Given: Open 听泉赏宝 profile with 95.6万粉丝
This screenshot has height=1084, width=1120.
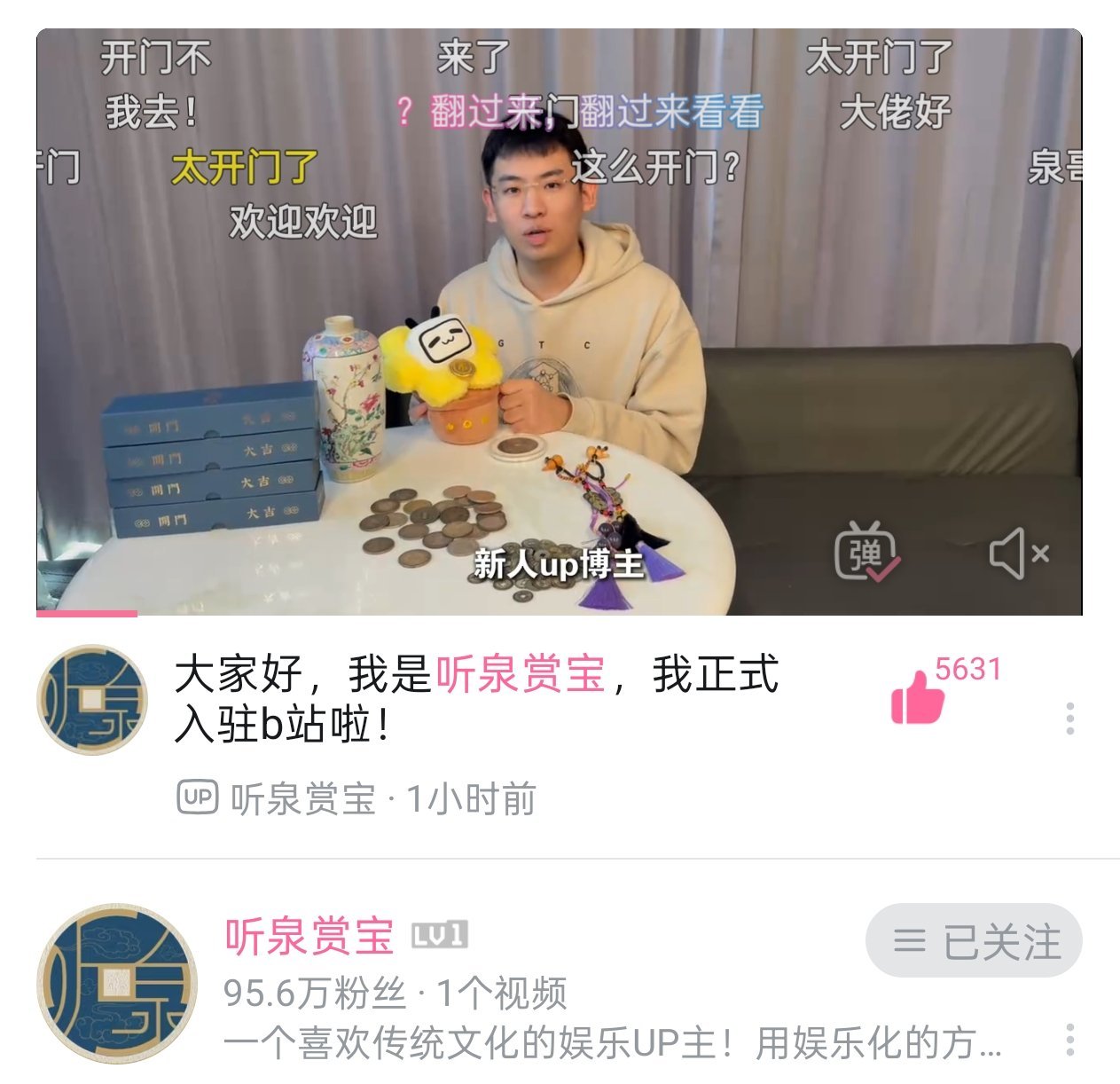Looking at the screenshot, I should click(x=309, y=936).
